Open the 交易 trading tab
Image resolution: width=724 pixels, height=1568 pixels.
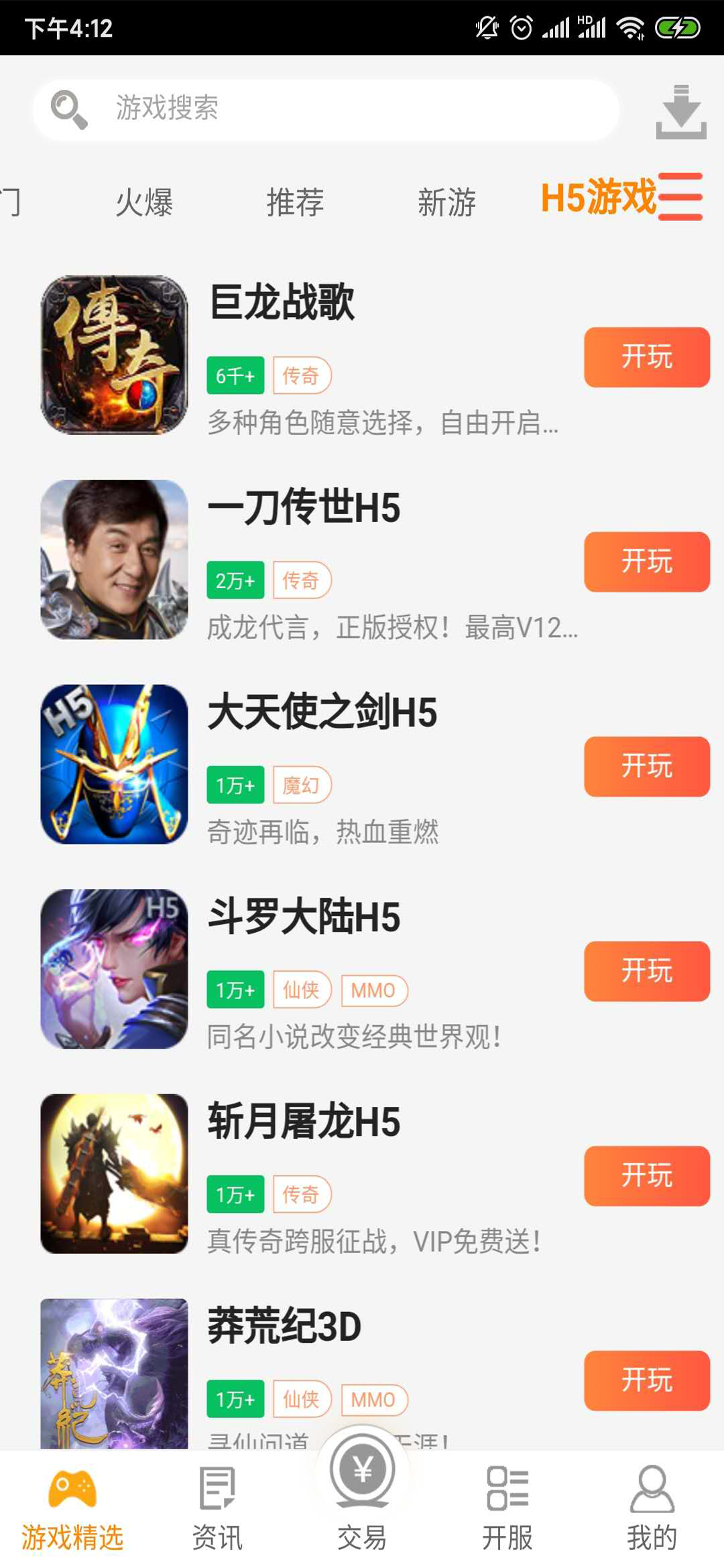point(362,1501)
